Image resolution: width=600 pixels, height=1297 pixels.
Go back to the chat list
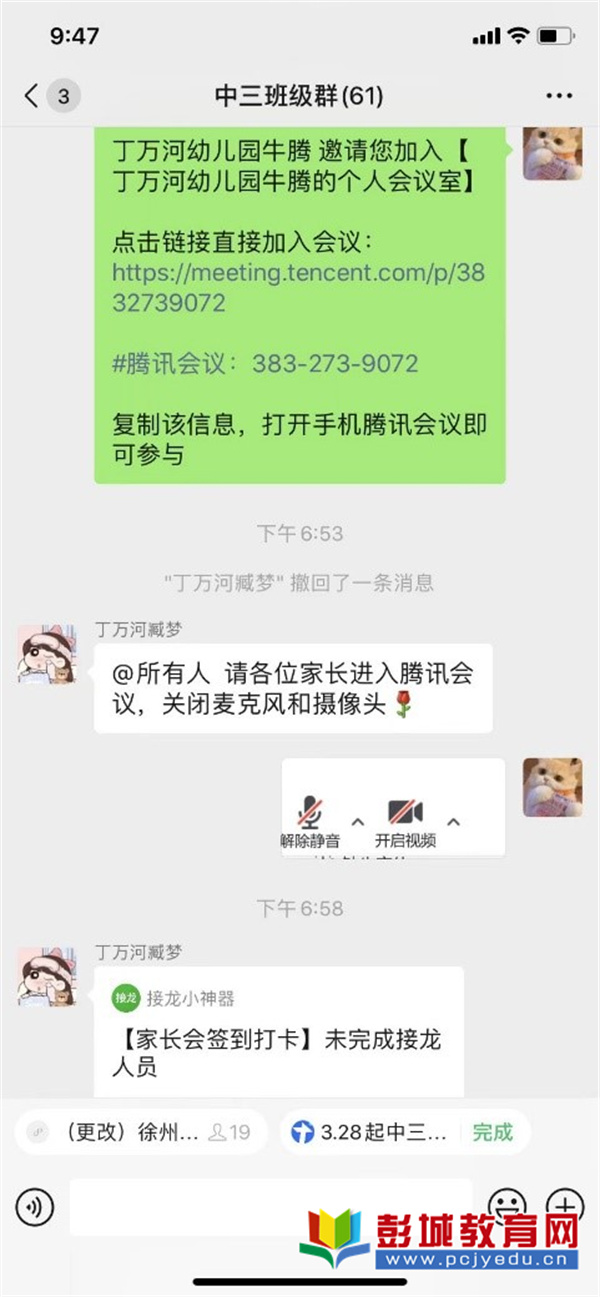tap(32, 96)
